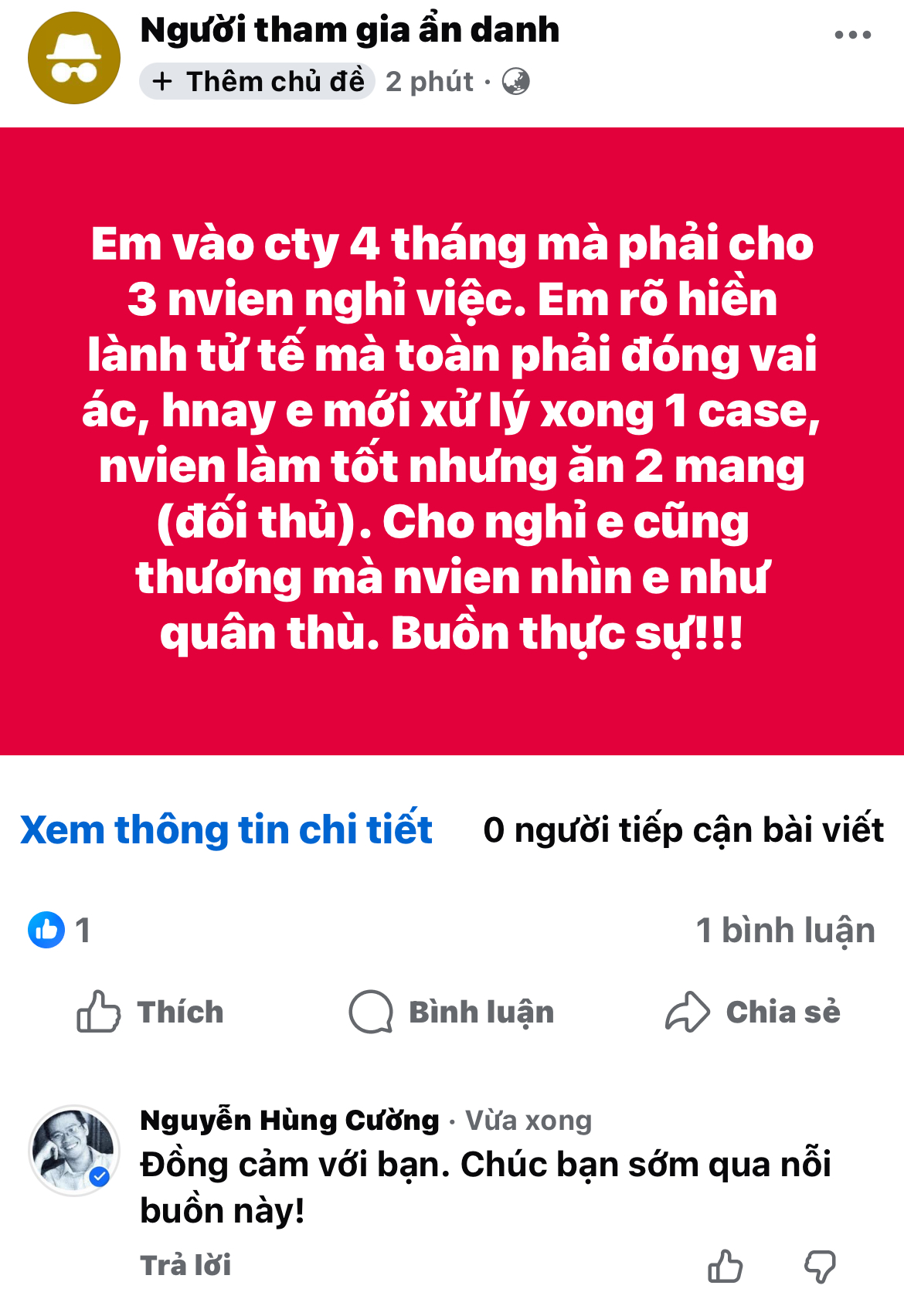The height and width of the screenshot is (1316, 904).
Task: Open the post's three-dot options menu
Action: pos(852,36)
